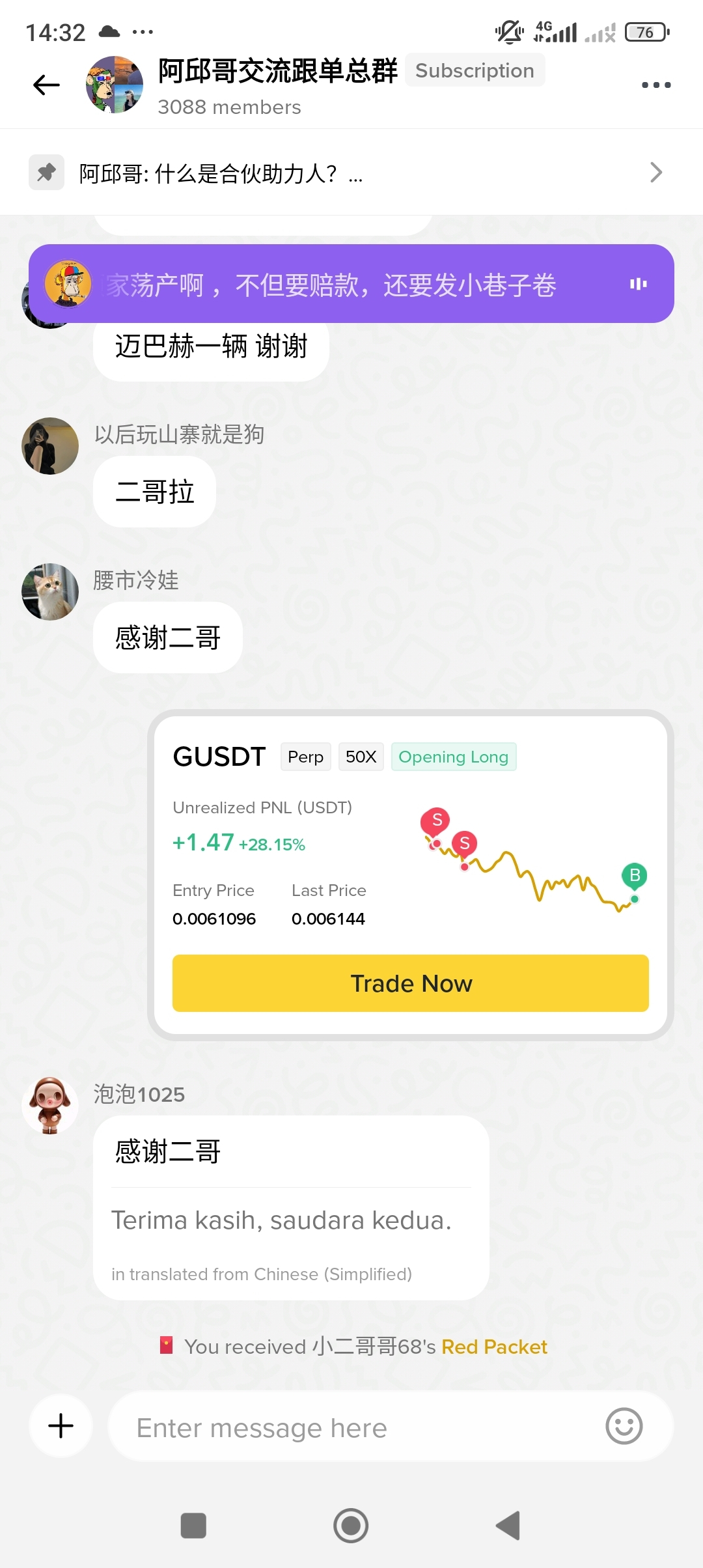Tap Trade Now on the GUSDT card
The image size is (703, 1568).
click(x=411, y=983)
